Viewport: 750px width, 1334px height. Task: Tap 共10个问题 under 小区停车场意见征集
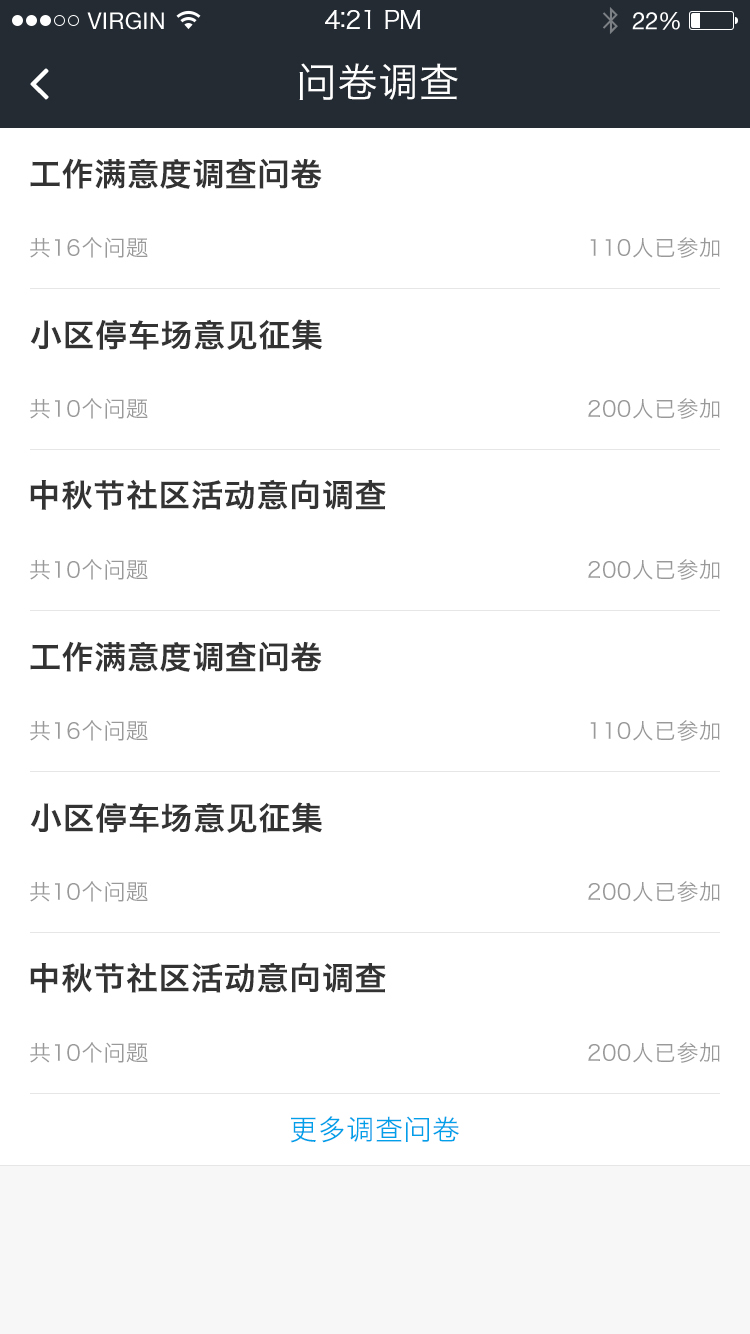tap(88, 408)
